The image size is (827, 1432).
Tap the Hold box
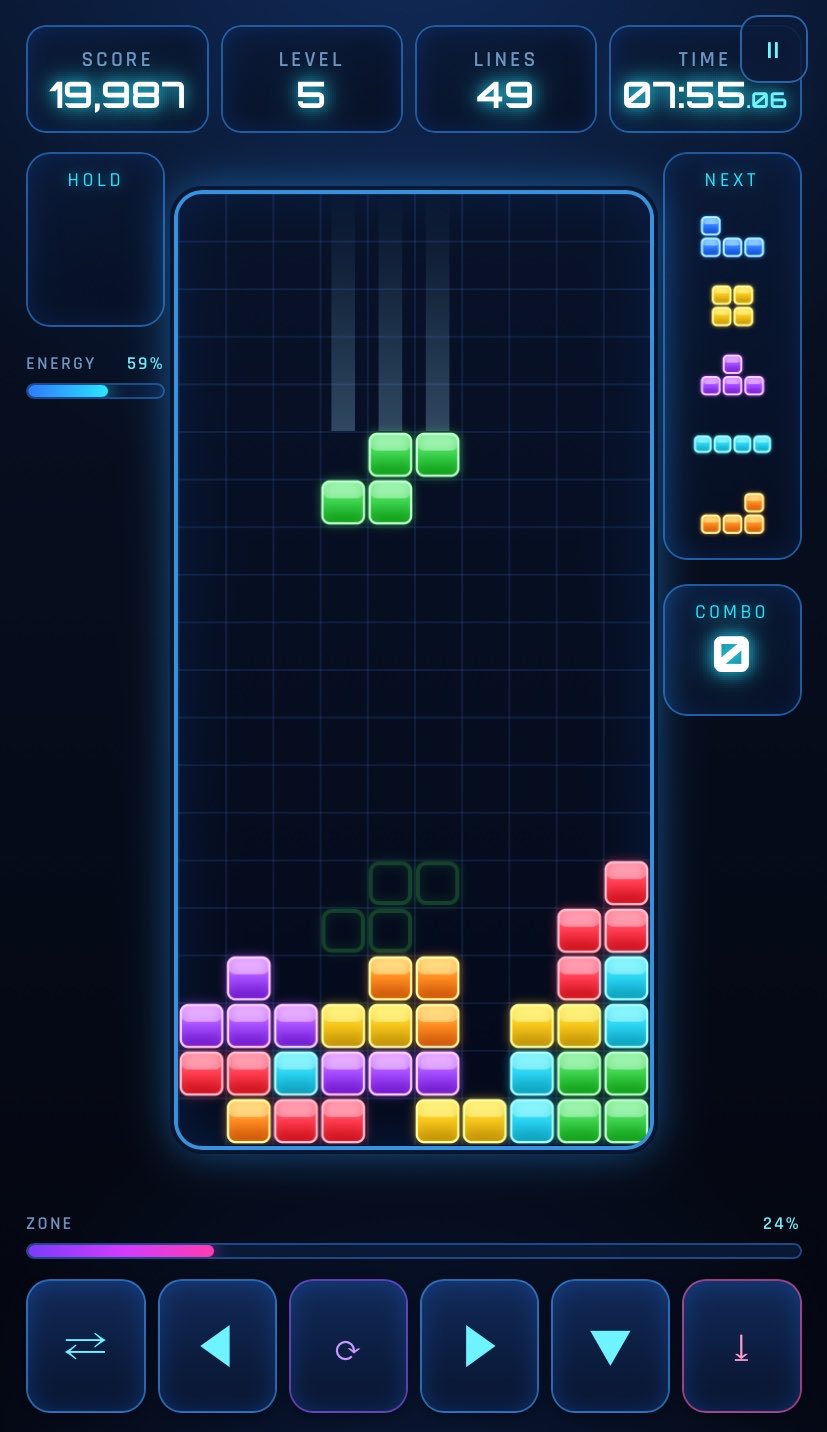coord(95,239)
